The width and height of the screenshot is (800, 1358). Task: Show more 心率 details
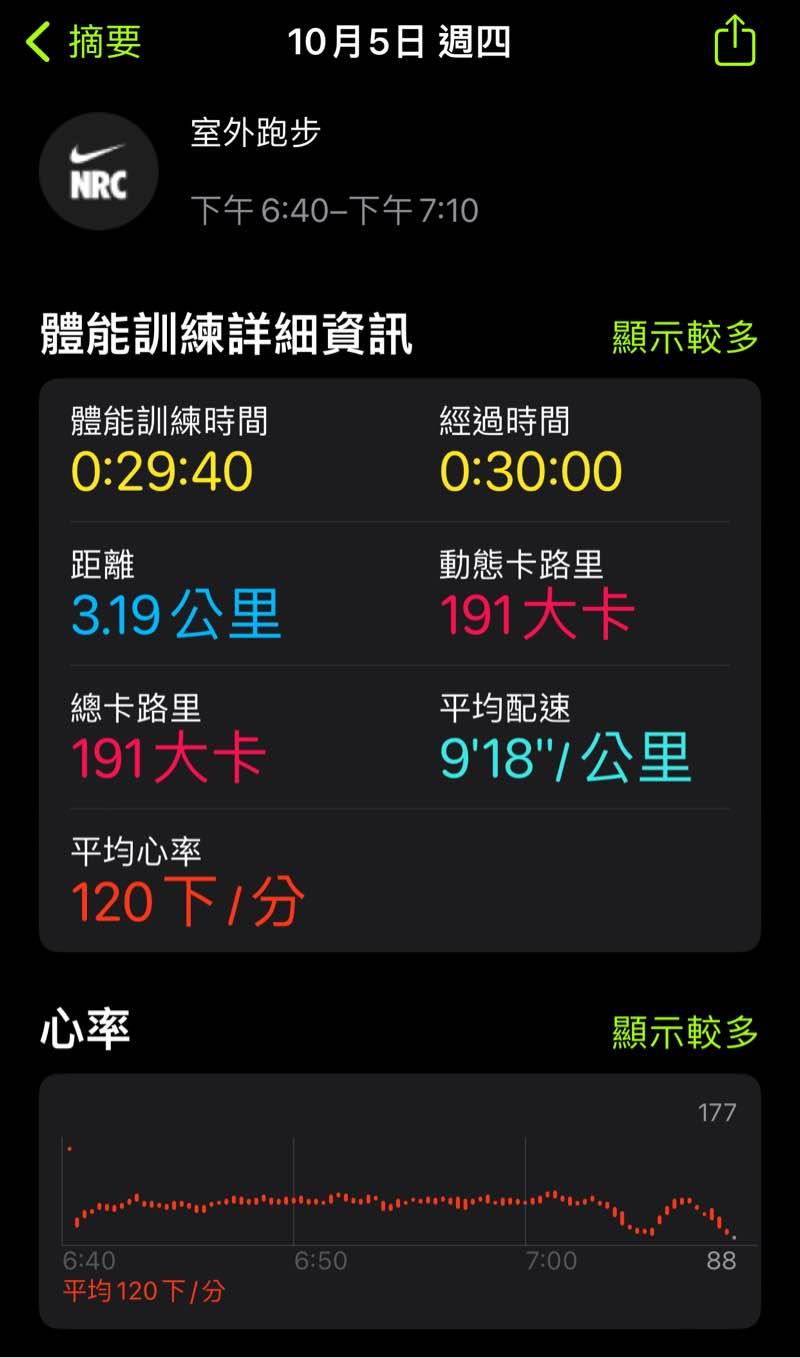click(685, 1031)
